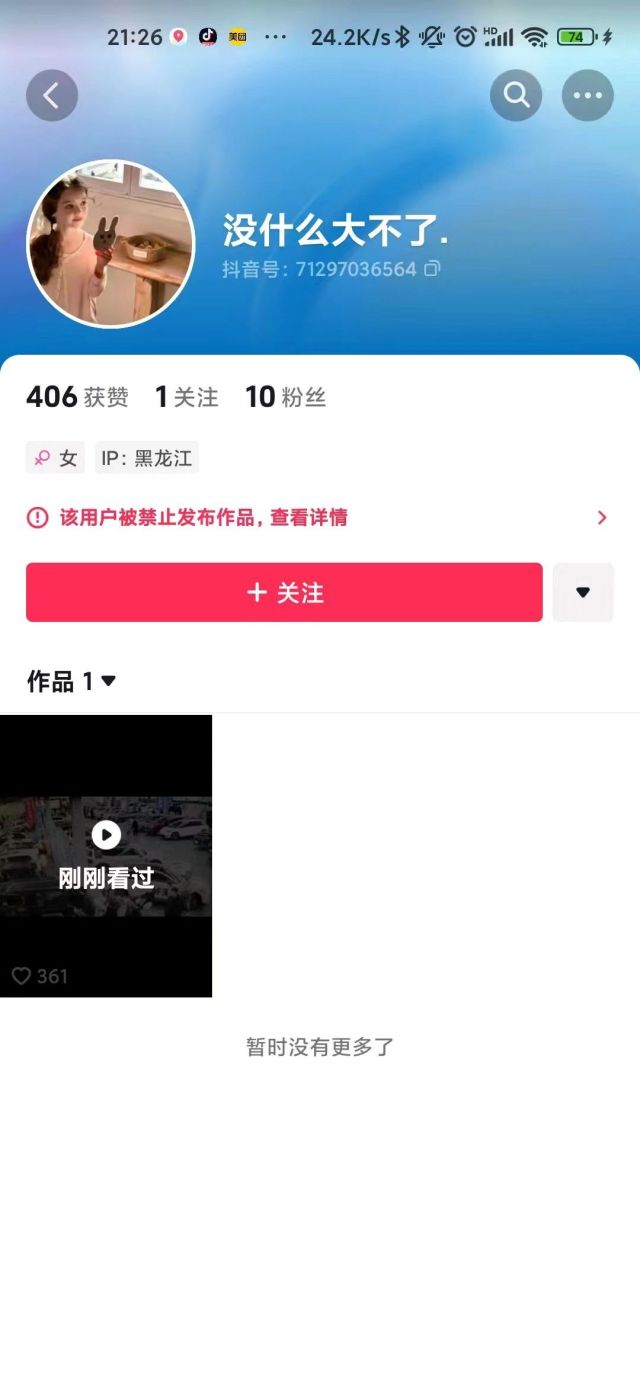Copy the Douyin ID number
This screenshot has width=640, height=1386.
point(432,269)
